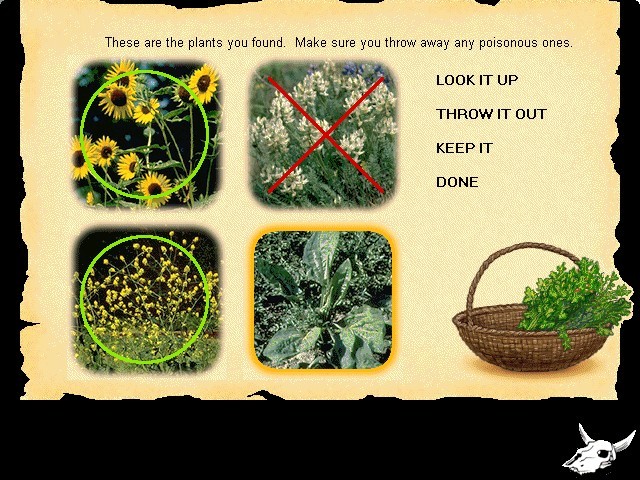Select the white flowered plant picture
Screen dimensions: 640x480
(323, 133)
